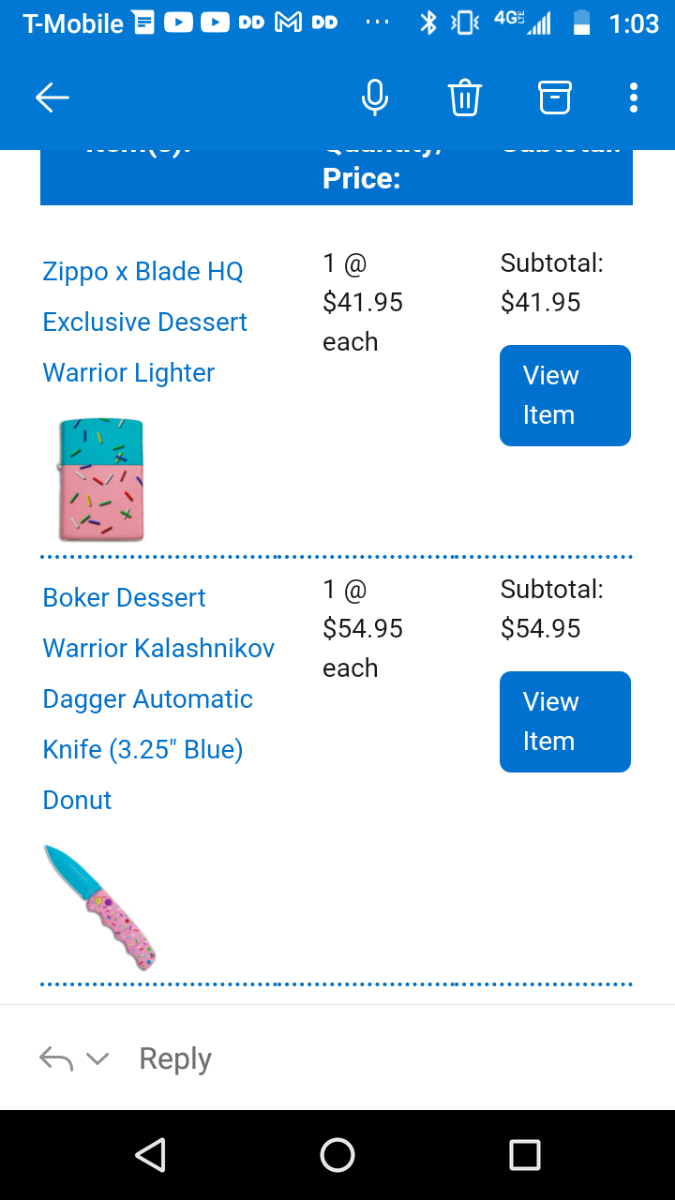View Item for the Boker knife

(565, 721)
